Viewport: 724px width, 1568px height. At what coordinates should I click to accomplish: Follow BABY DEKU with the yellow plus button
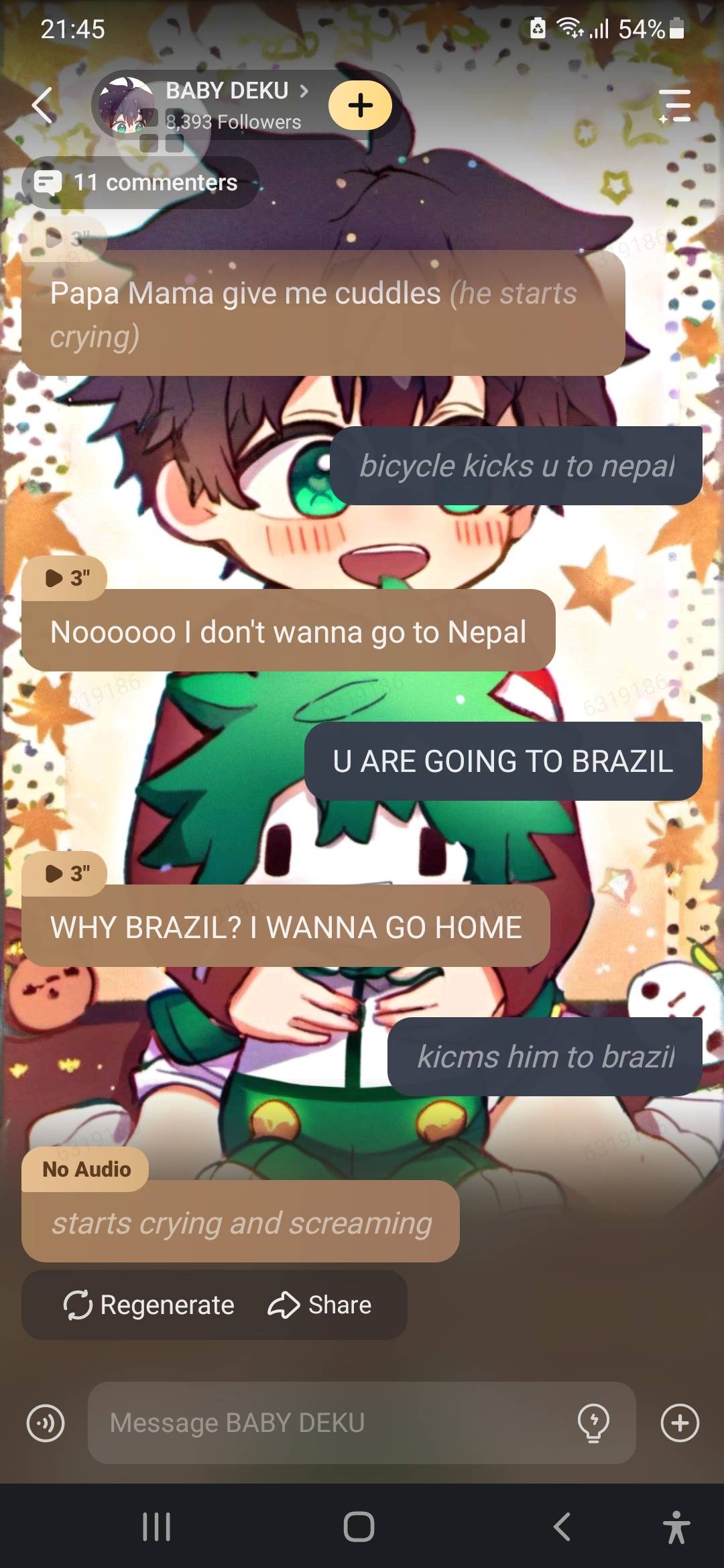point(360,105)
